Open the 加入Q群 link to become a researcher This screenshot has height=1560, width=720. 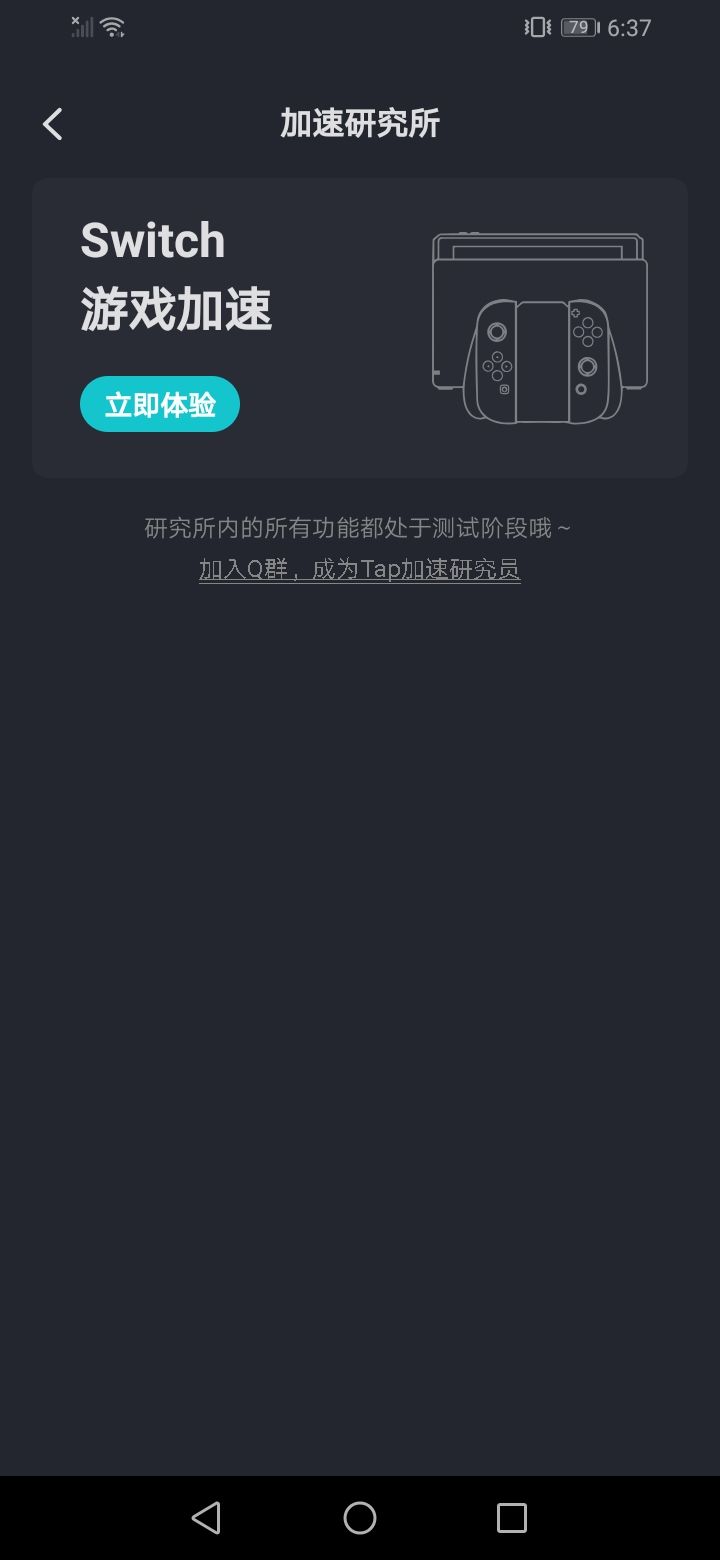tap(359, 570)
